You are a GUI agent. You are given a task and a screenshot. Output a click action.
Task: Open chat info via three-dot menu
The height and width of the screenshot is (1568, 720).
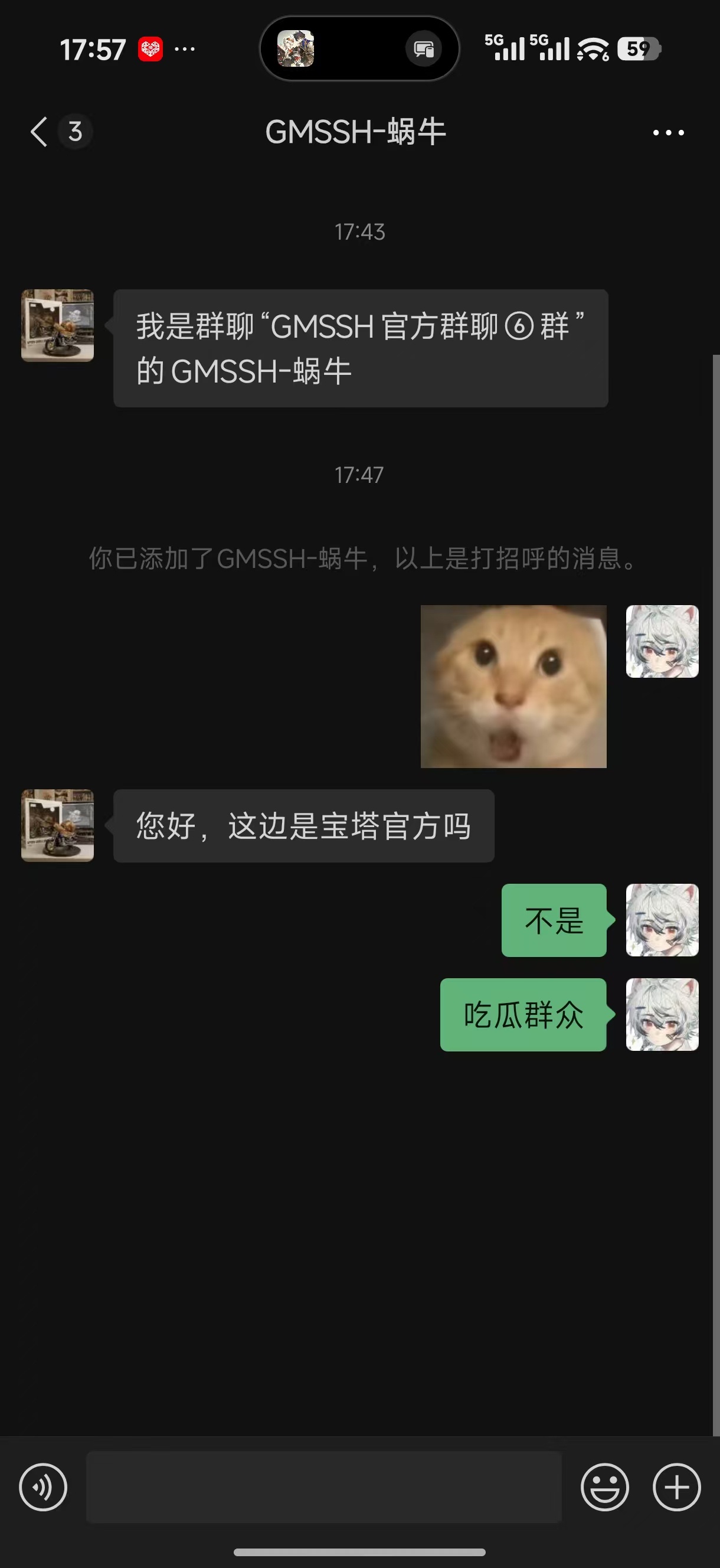(x=667, y=132)
